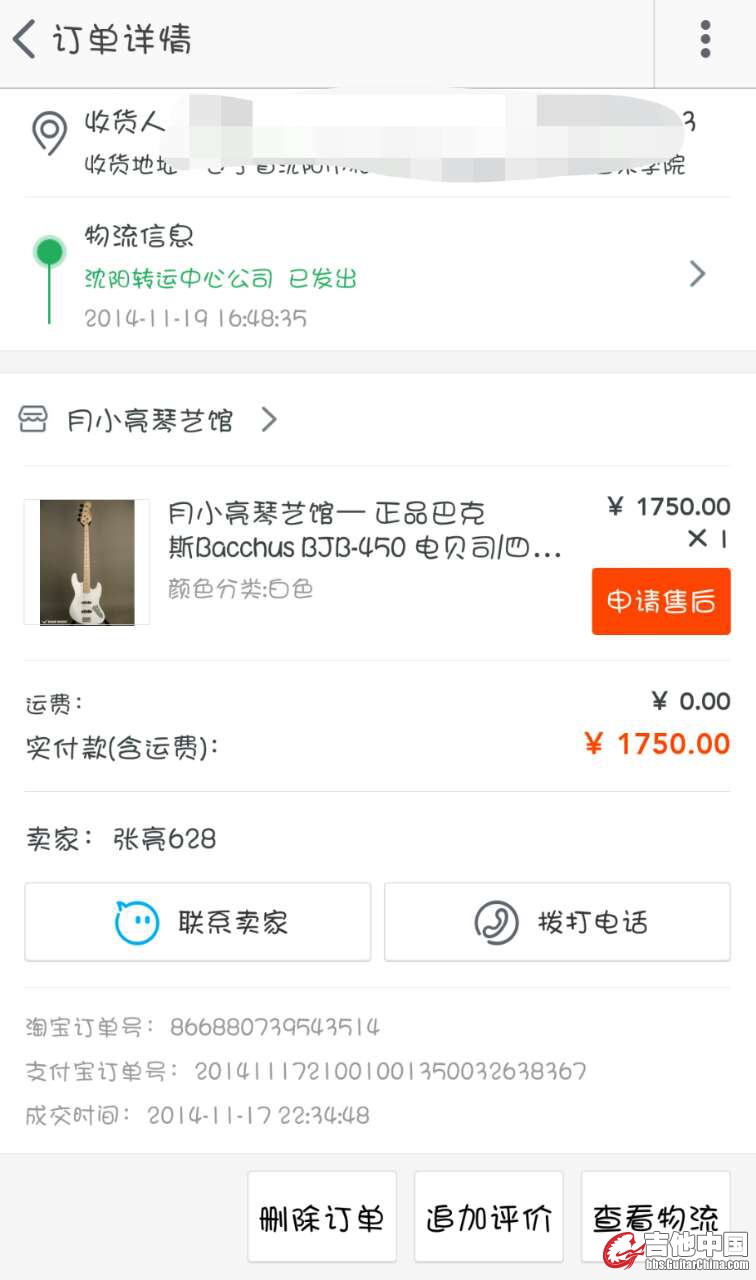Image resolution: width=756 pixels, height=1280 pixels.
Task: Open the three-dot overflow menu
Action: [705, 40]
